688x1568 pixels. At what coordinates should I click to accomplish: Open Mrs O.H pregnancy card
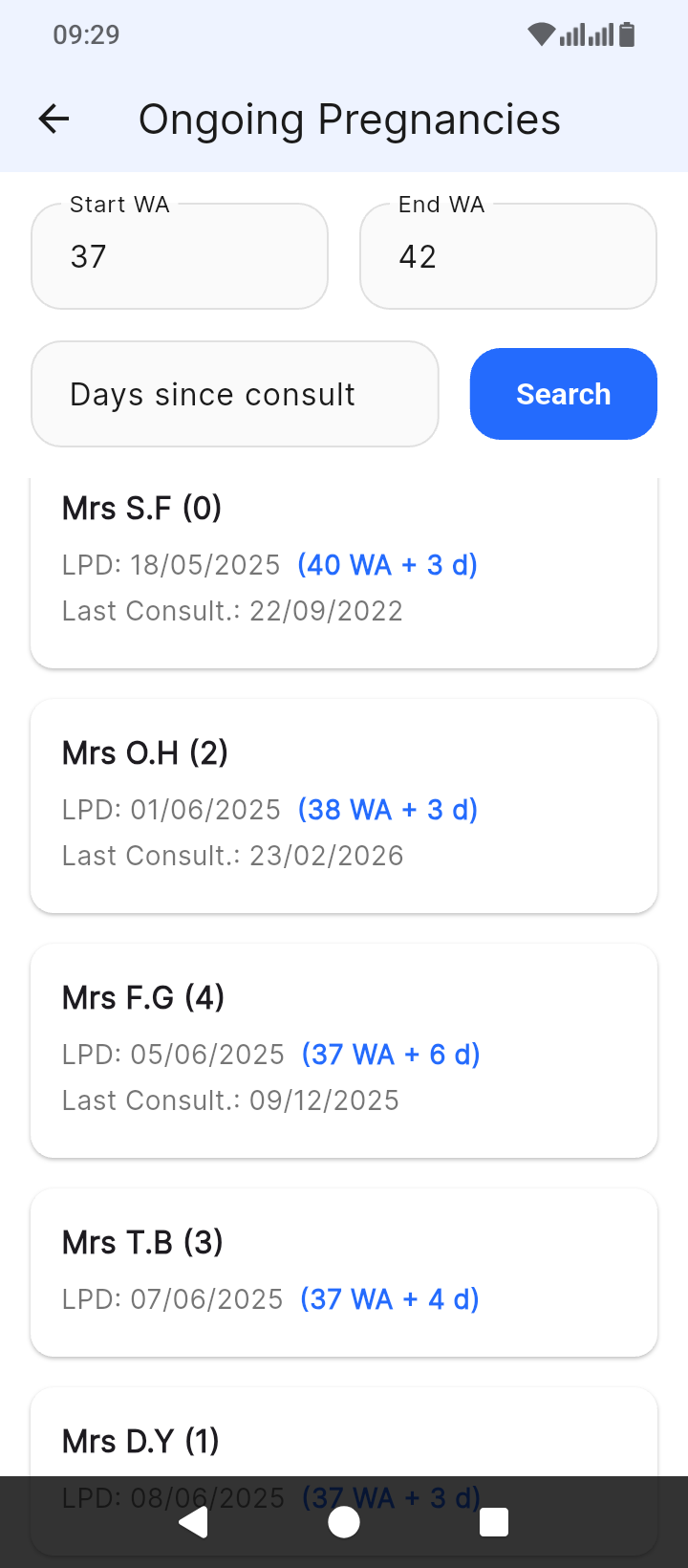coord(344,805)
